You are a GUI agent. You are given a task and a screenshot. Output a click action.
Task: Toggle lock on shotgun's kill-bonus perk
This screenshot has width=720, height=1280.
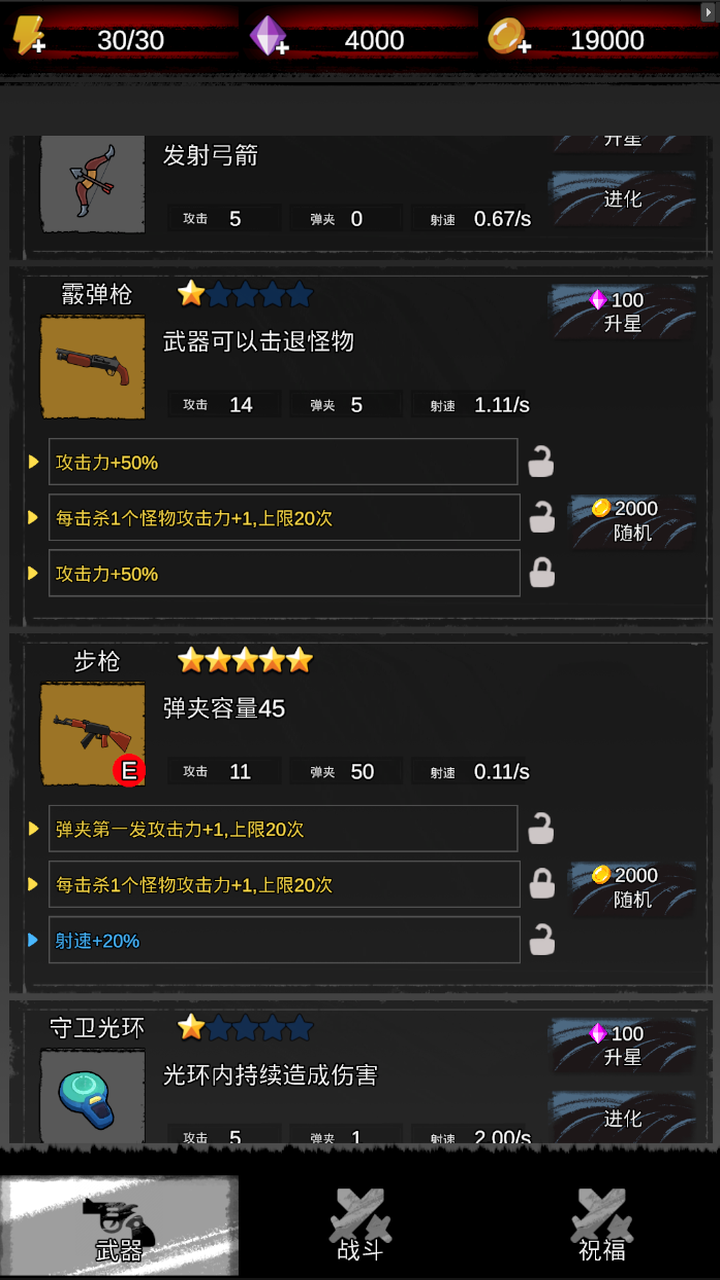(x=541, y=518)
